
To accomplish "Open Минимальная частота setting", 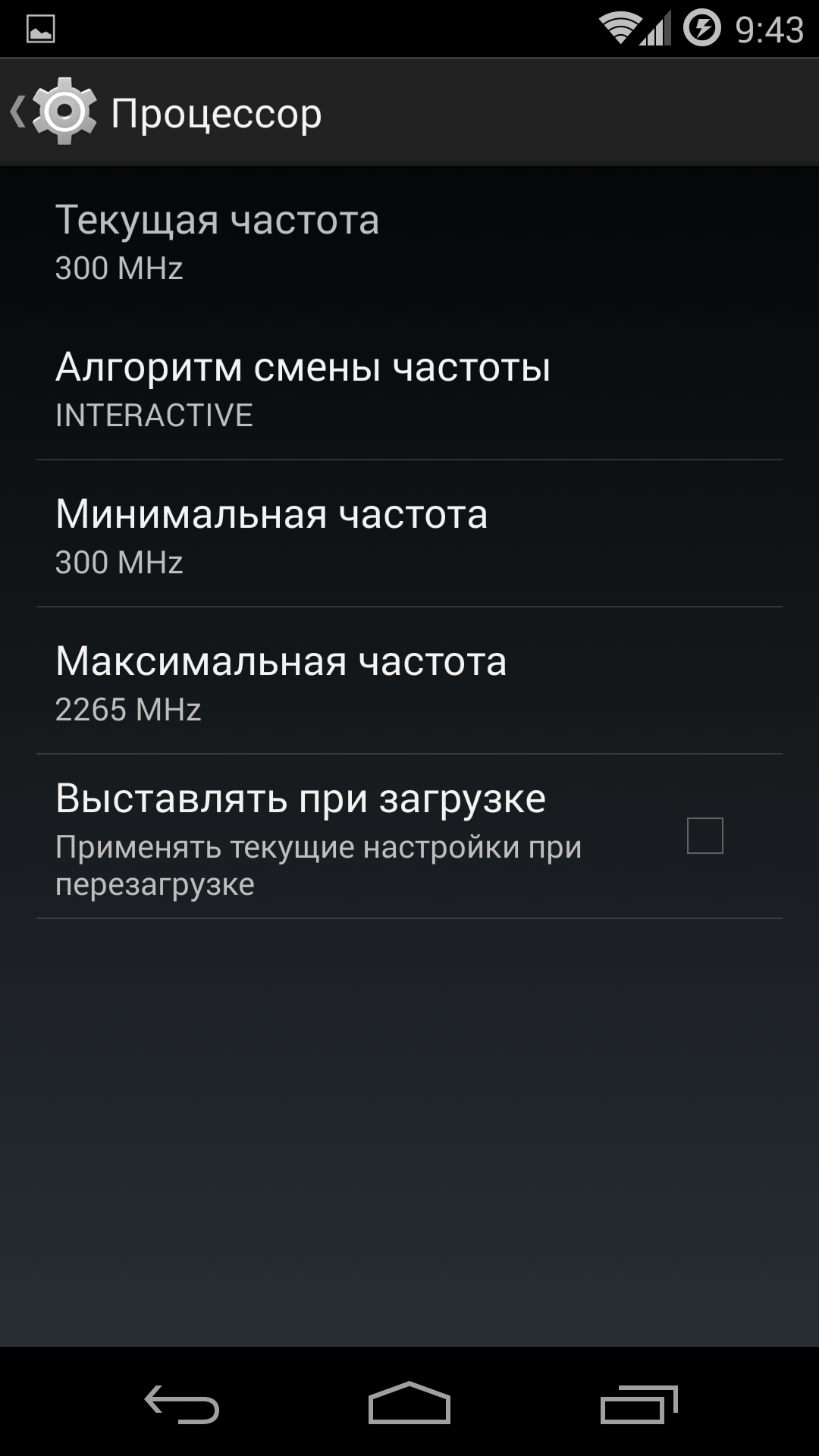I will (409, 535).
